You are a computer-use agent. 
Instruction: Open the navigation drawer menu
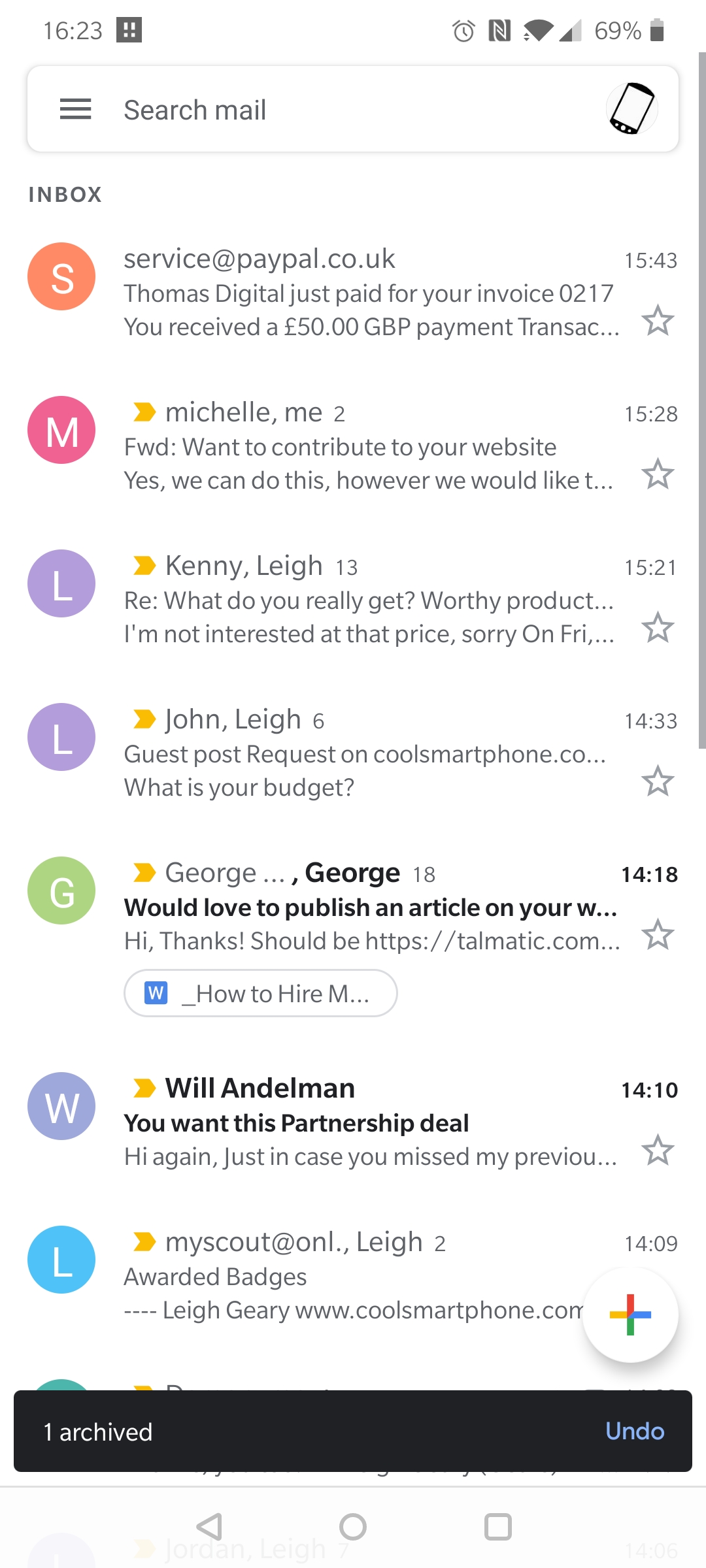tap(75, 109)
